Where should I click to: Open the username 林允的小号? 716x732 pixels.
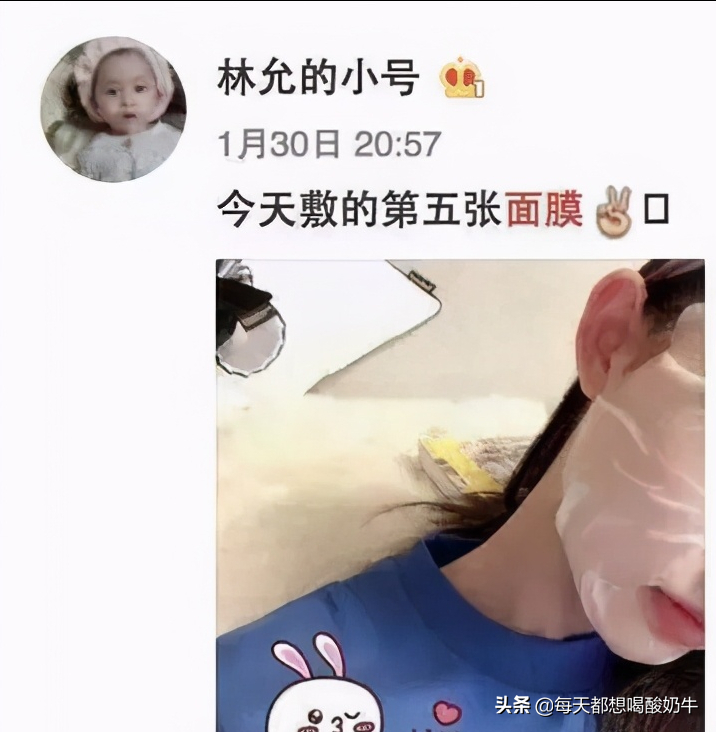click(317, 79)
